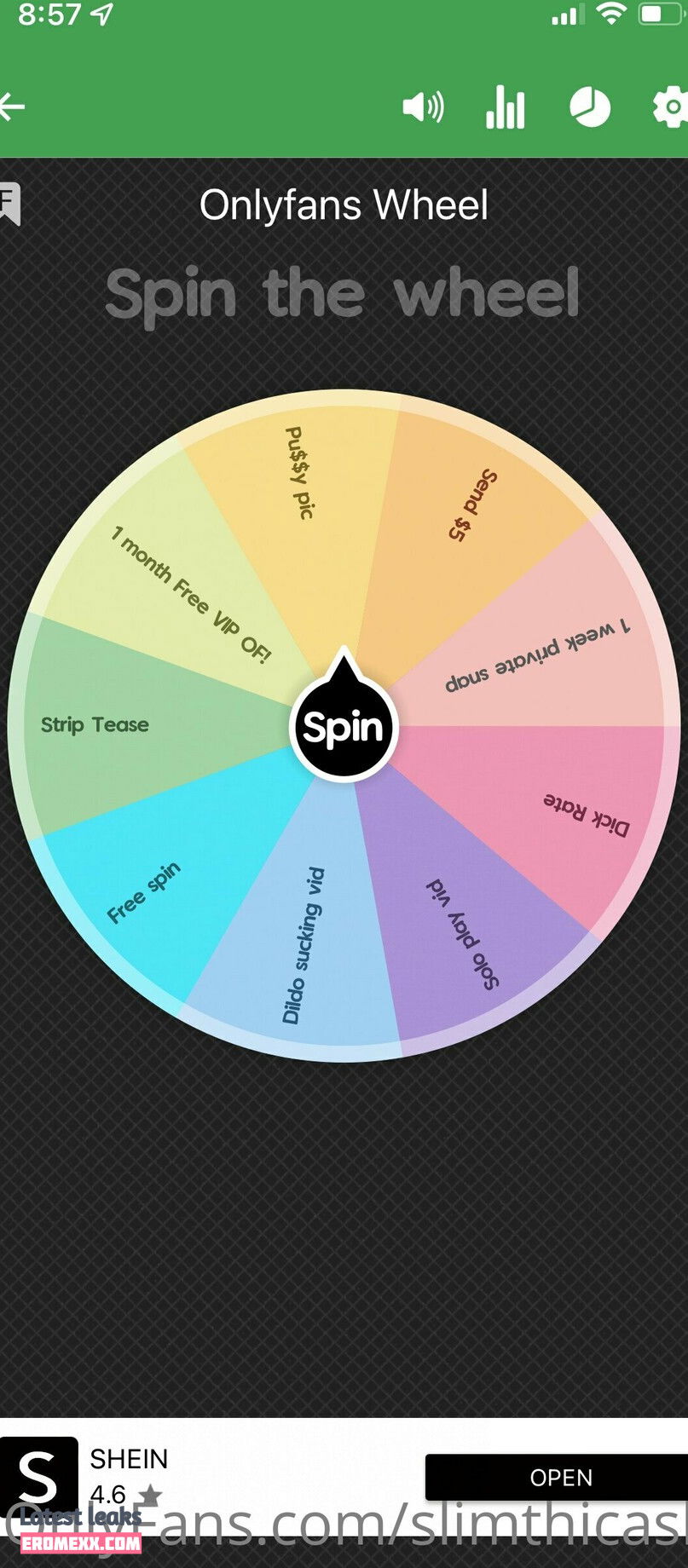Go back using the arrow icon

[12, 107]
